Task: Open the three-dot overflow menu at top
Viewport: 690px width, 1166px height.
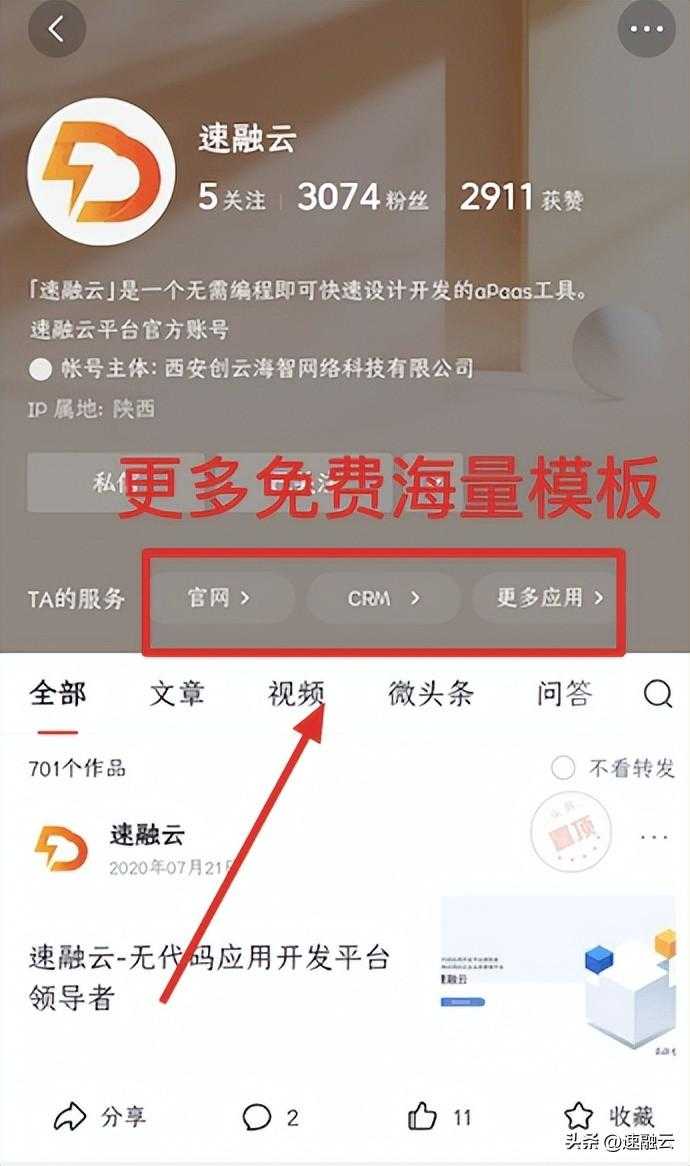Action: [x=648, y=30]
